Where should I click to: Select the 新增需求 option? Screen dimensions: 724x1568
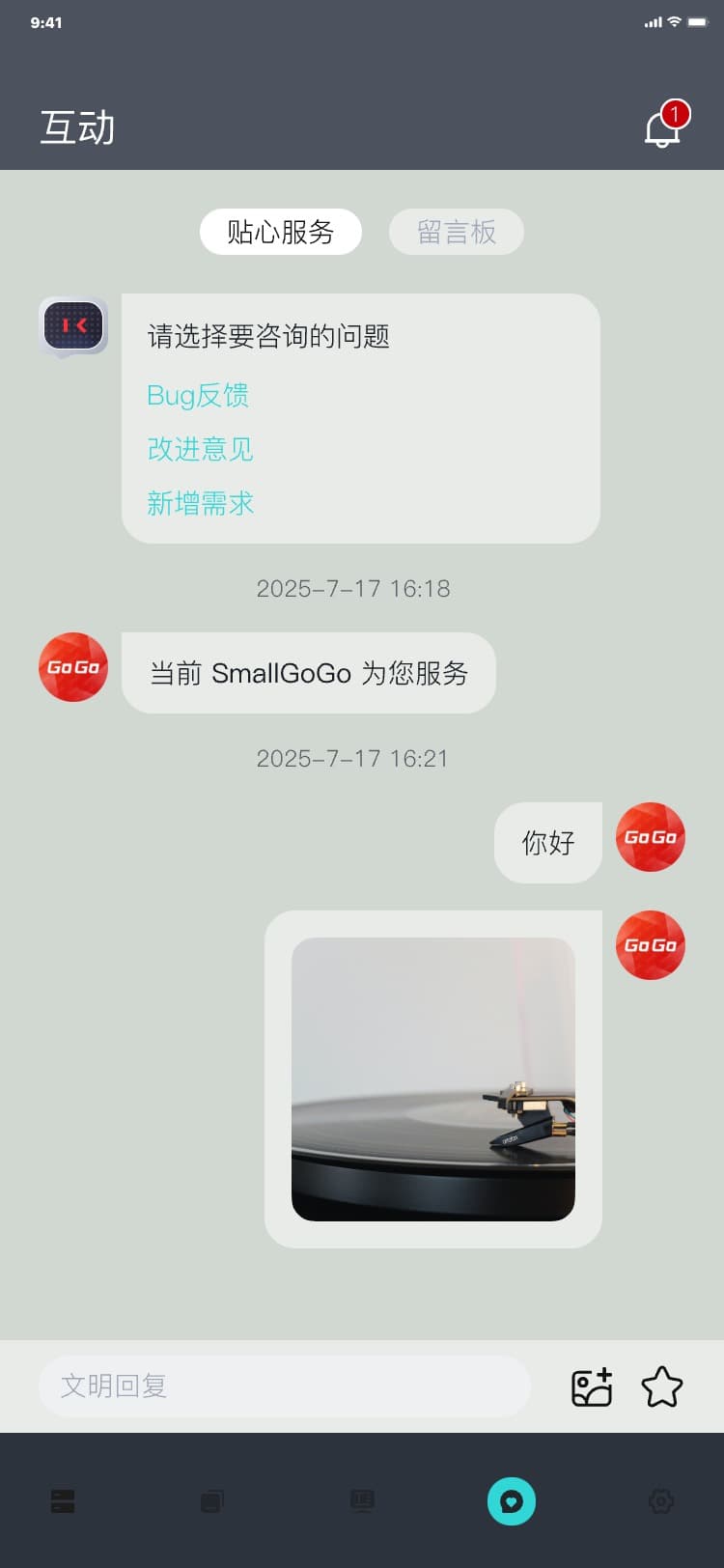click(x=200, y=503)
